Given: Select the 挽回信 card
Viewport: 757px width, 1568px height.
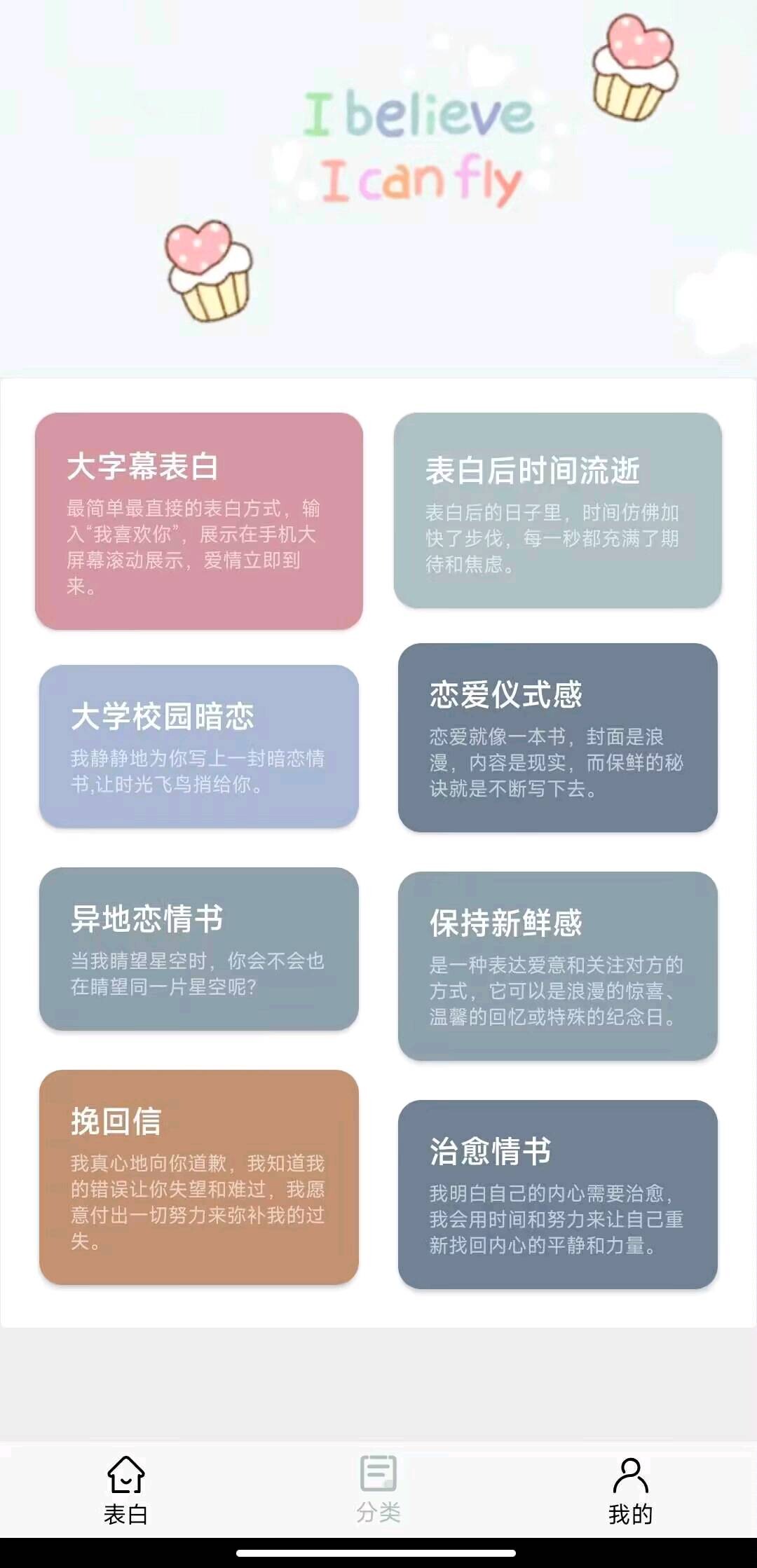Looking at the screenshot, I should tap(199, 1176).
